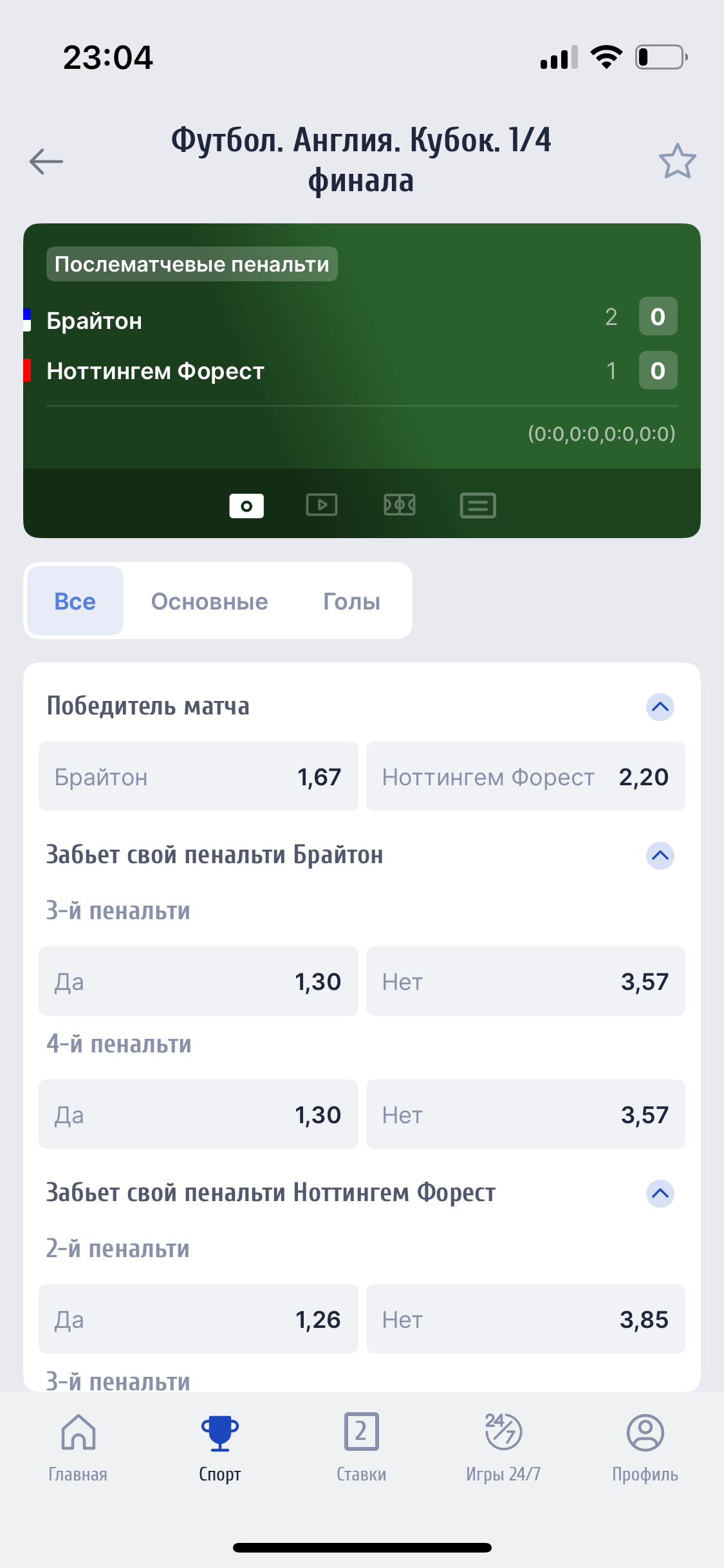
Task: Show all markets with the Все tab
Action: (75, 601)
